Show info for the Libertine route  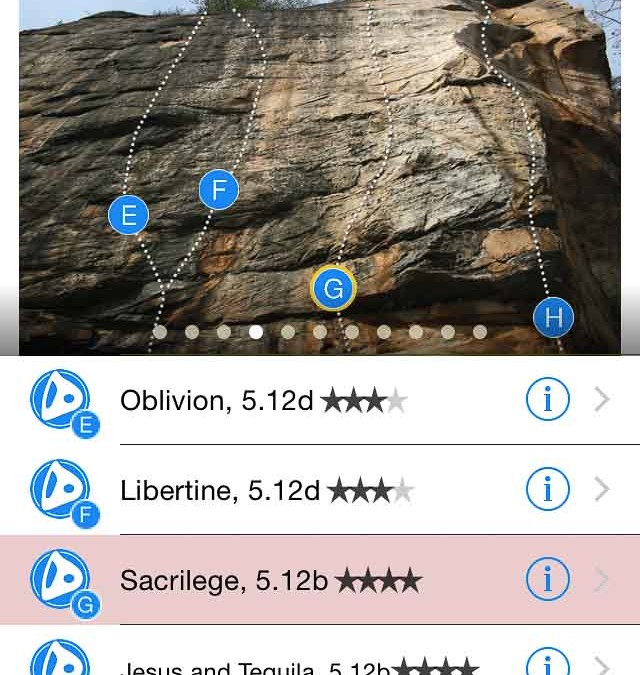click(x=547, y=490)
